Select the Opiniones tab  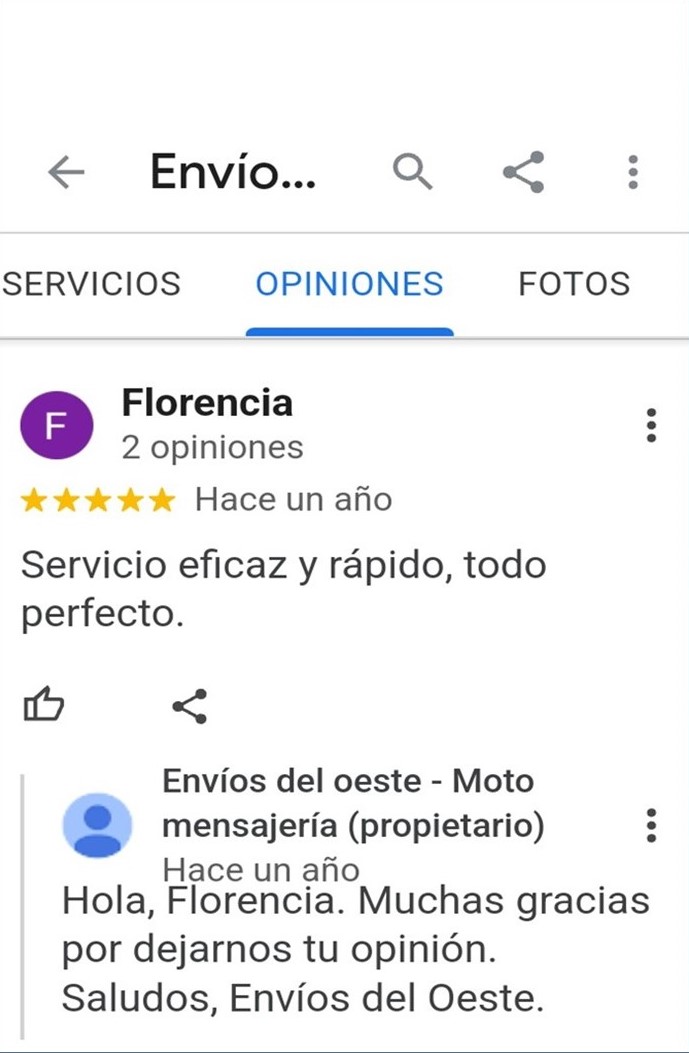point(349,284)
